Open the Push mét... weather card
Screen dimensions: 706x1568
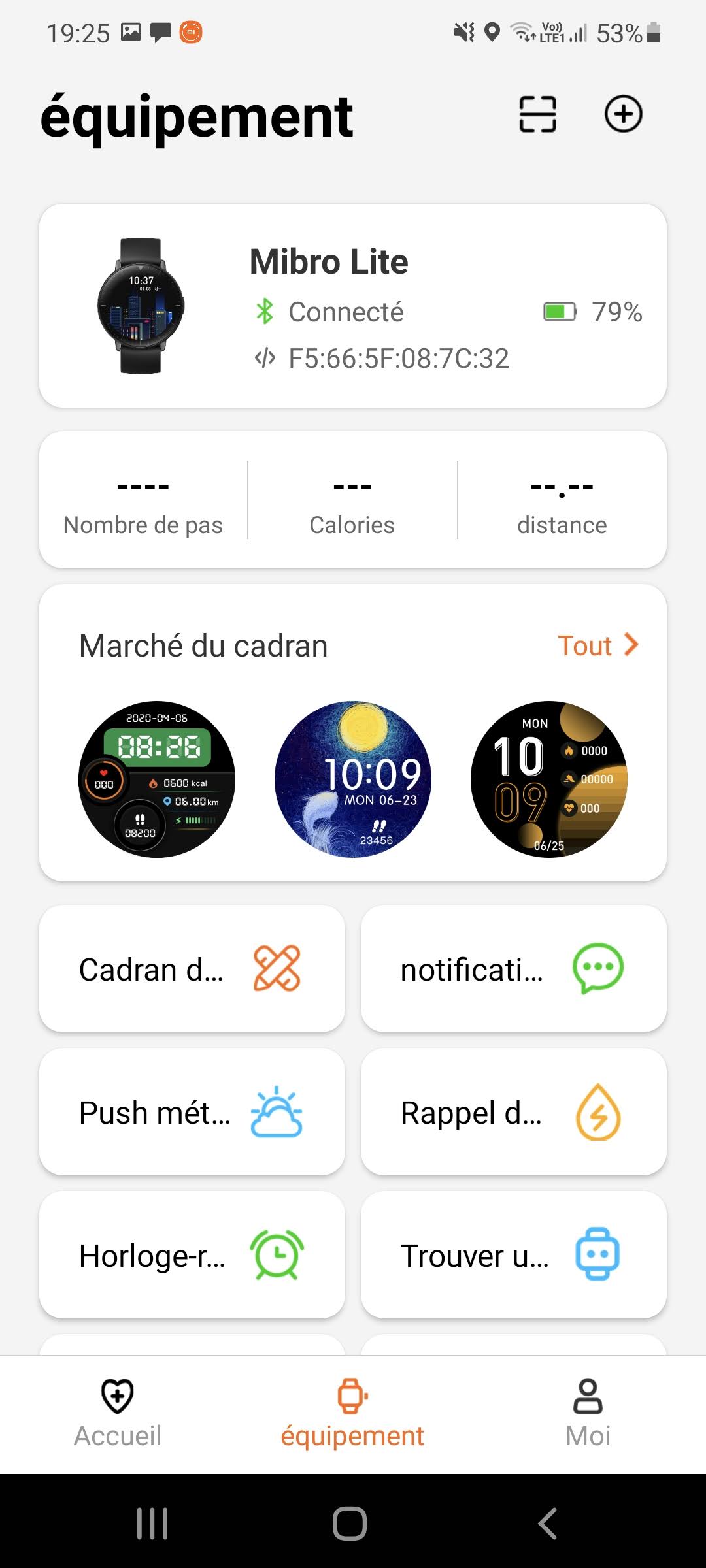(192, 1111)
